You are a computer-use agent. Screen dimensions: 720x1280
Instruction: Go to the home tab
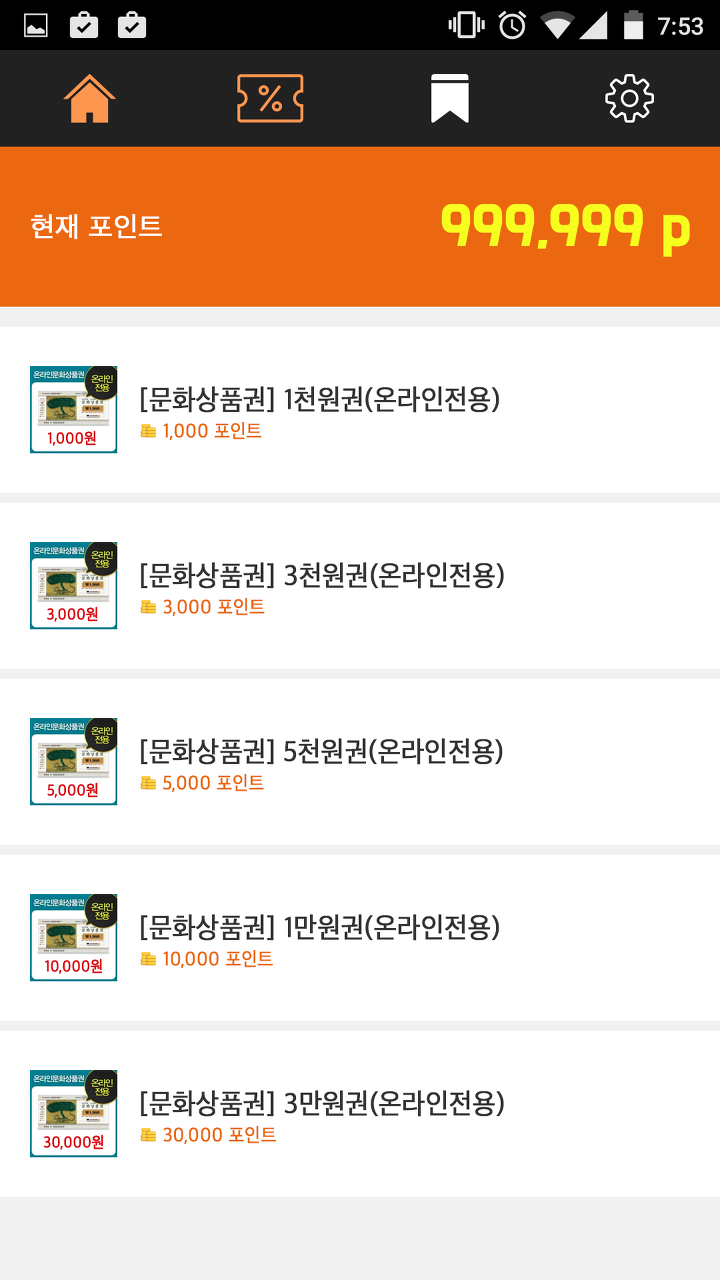click(x=90, y=98)
